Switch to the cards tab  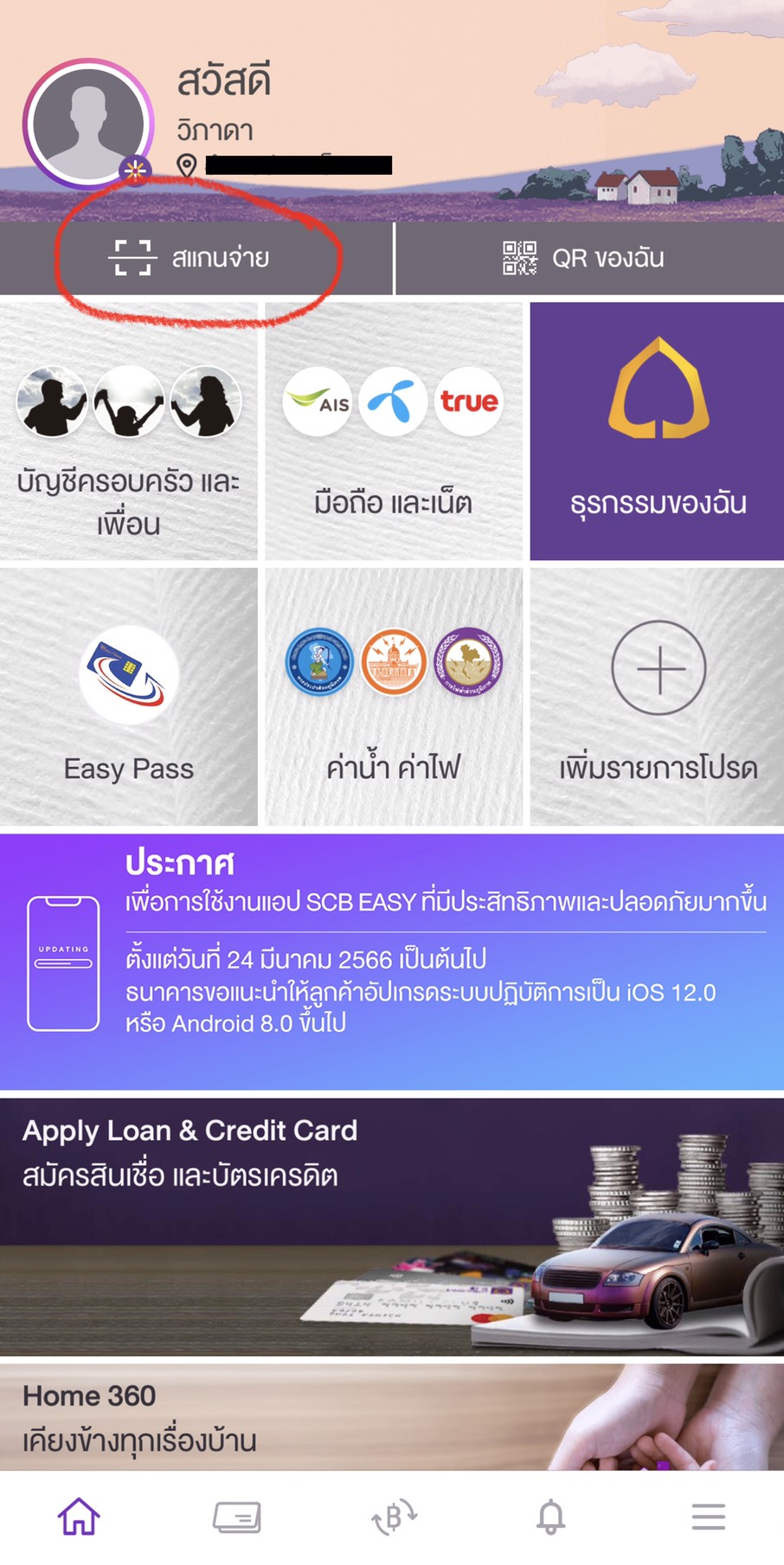(236, 1517)
